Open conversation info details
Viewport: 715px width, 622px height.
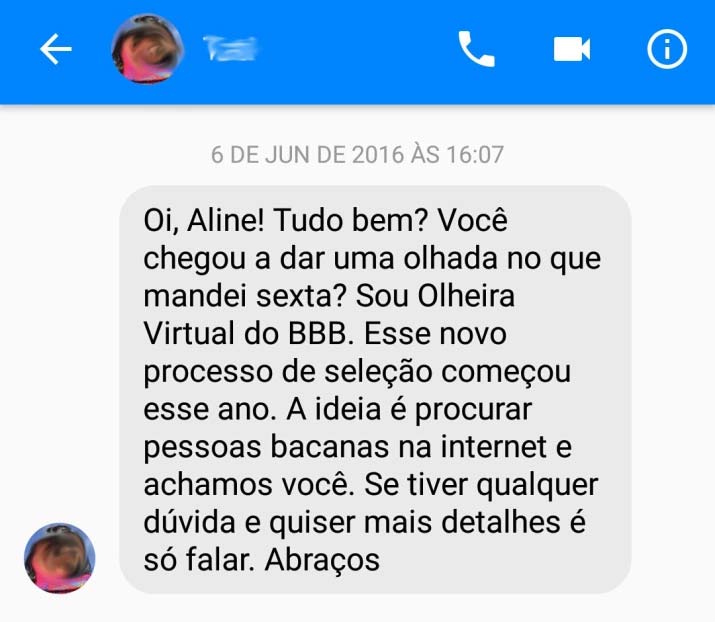(667, 49)
